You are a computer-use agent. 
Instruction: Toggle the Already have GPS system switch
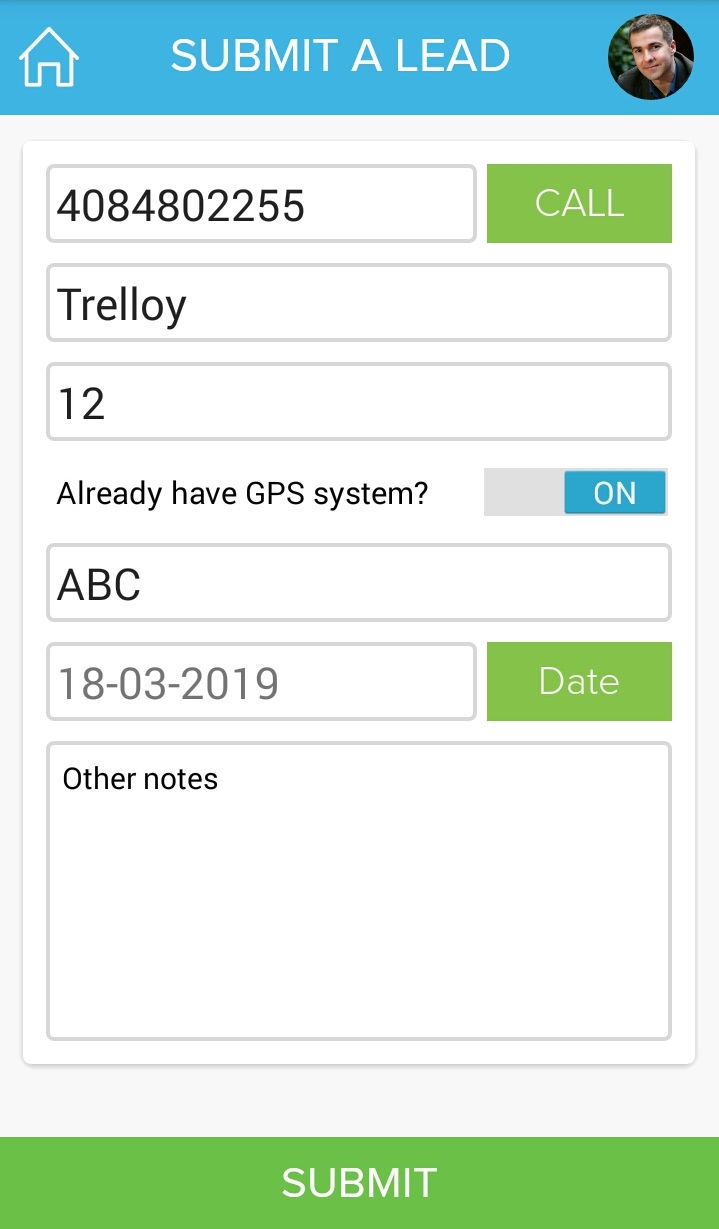pyautogui.click(x=575, y=492)
